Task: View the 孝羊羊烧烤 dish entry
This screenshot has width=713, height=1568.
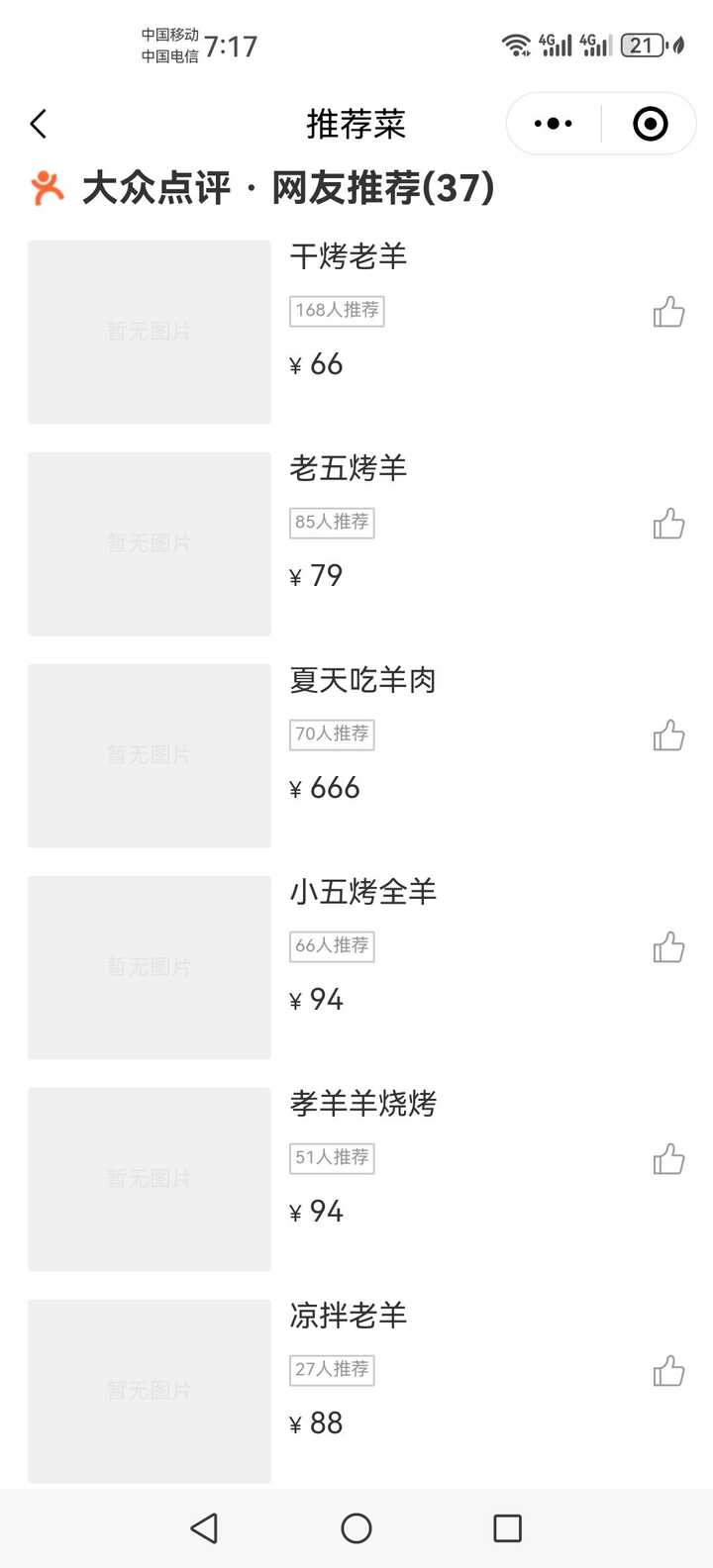Action: (356, 1179)
